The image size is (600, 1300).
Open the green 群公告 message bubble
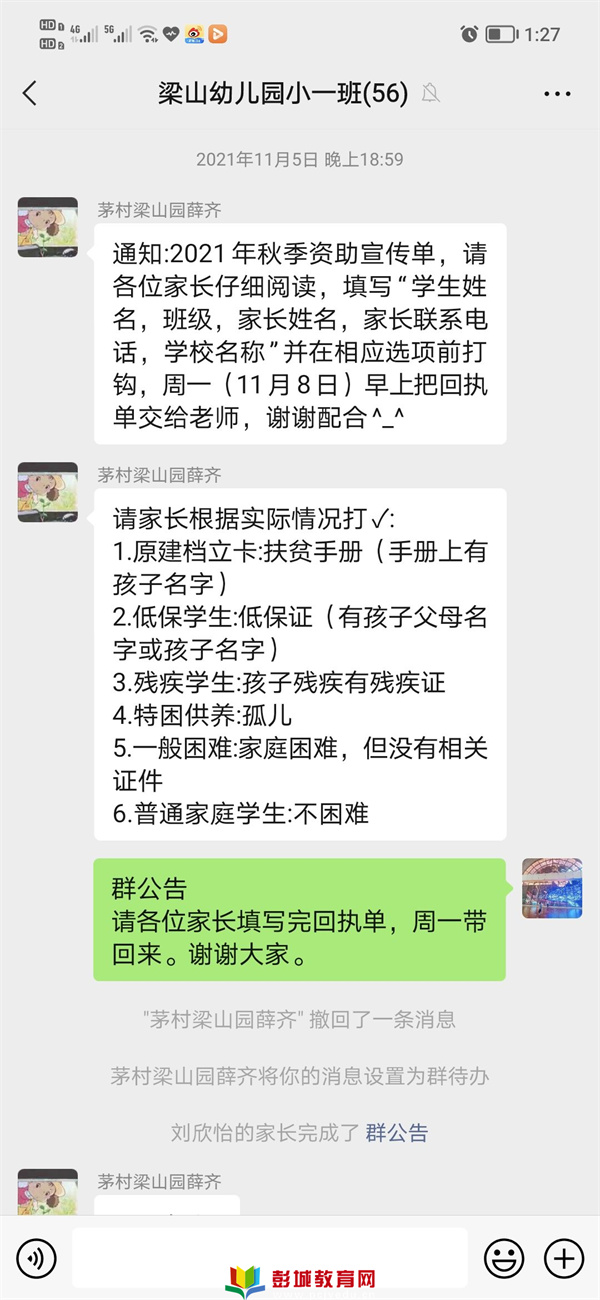(299, 920)
